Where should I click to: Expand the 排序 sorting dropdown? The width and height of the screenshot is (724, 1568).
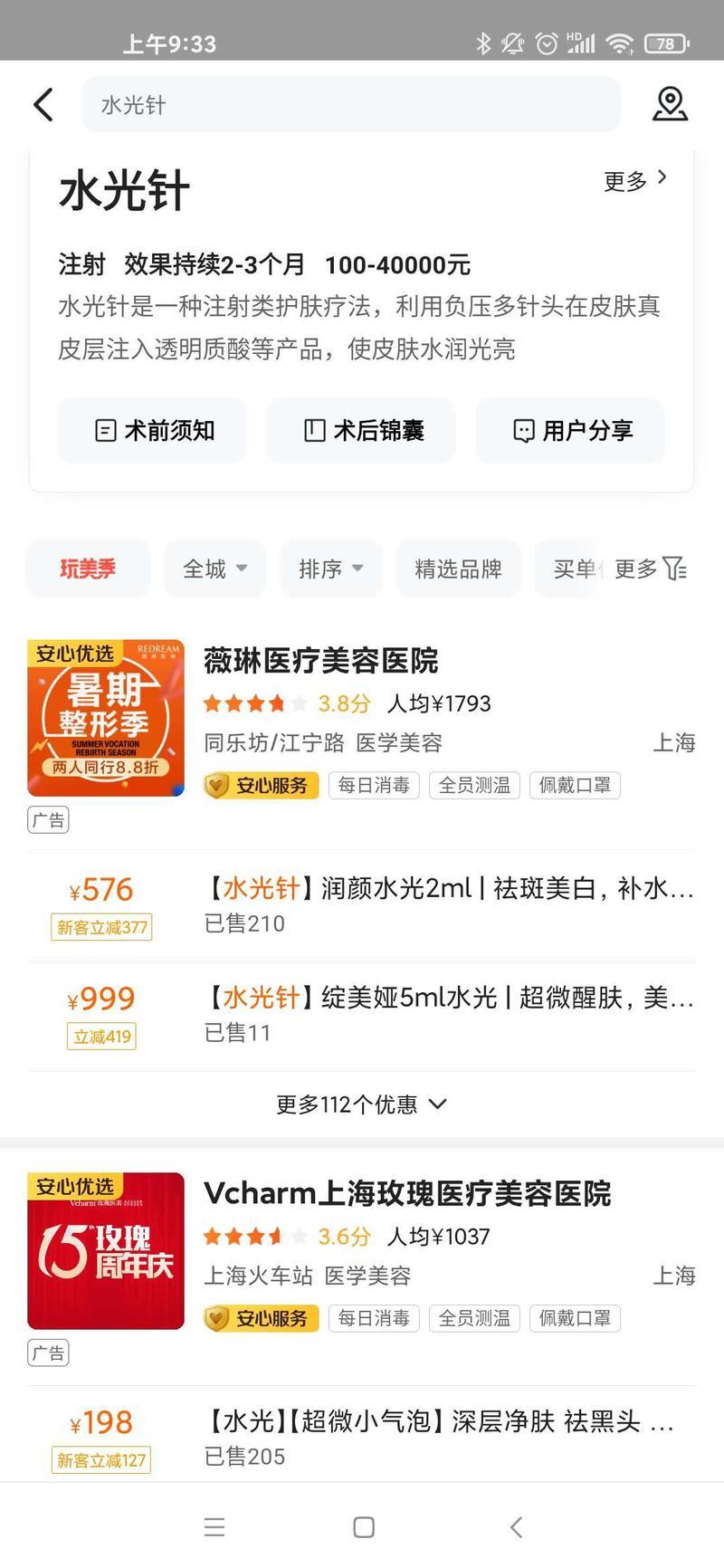[x=331, y=569]
